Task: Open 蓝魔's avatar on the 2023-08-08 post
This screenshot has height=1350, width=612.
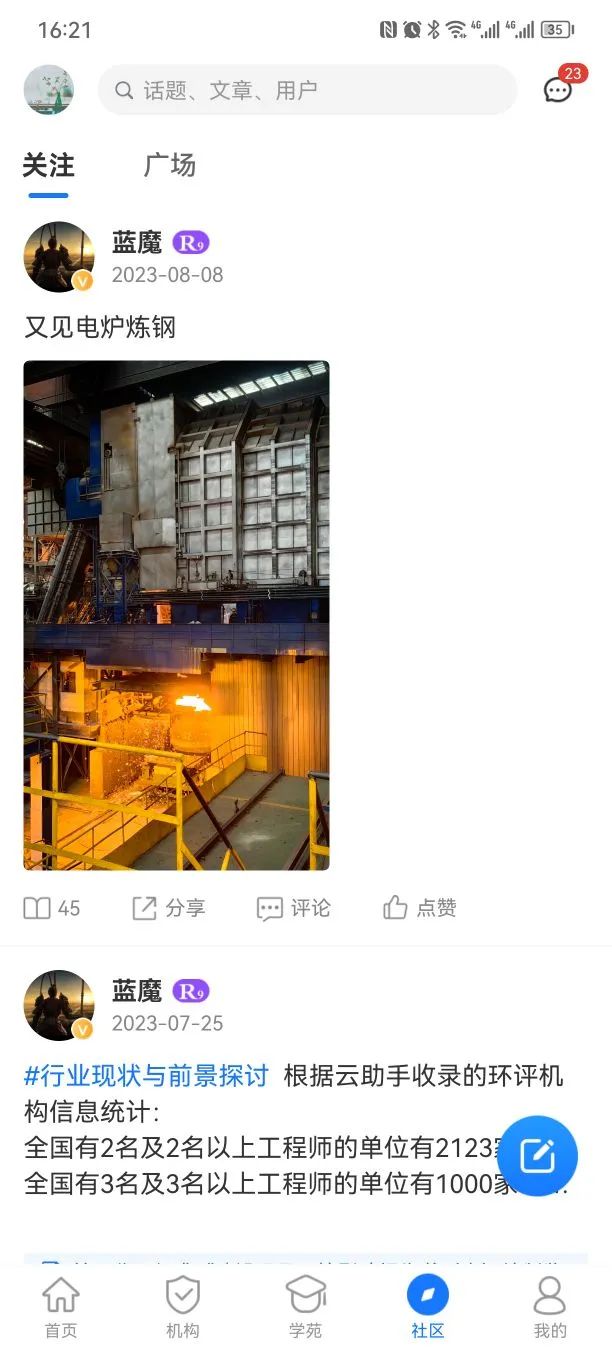Action: tap(58, 256)
